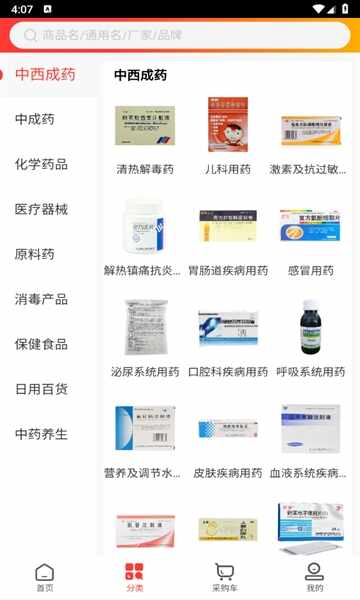
Task: Go to the 首页 home tab
Action: point(45,578)
